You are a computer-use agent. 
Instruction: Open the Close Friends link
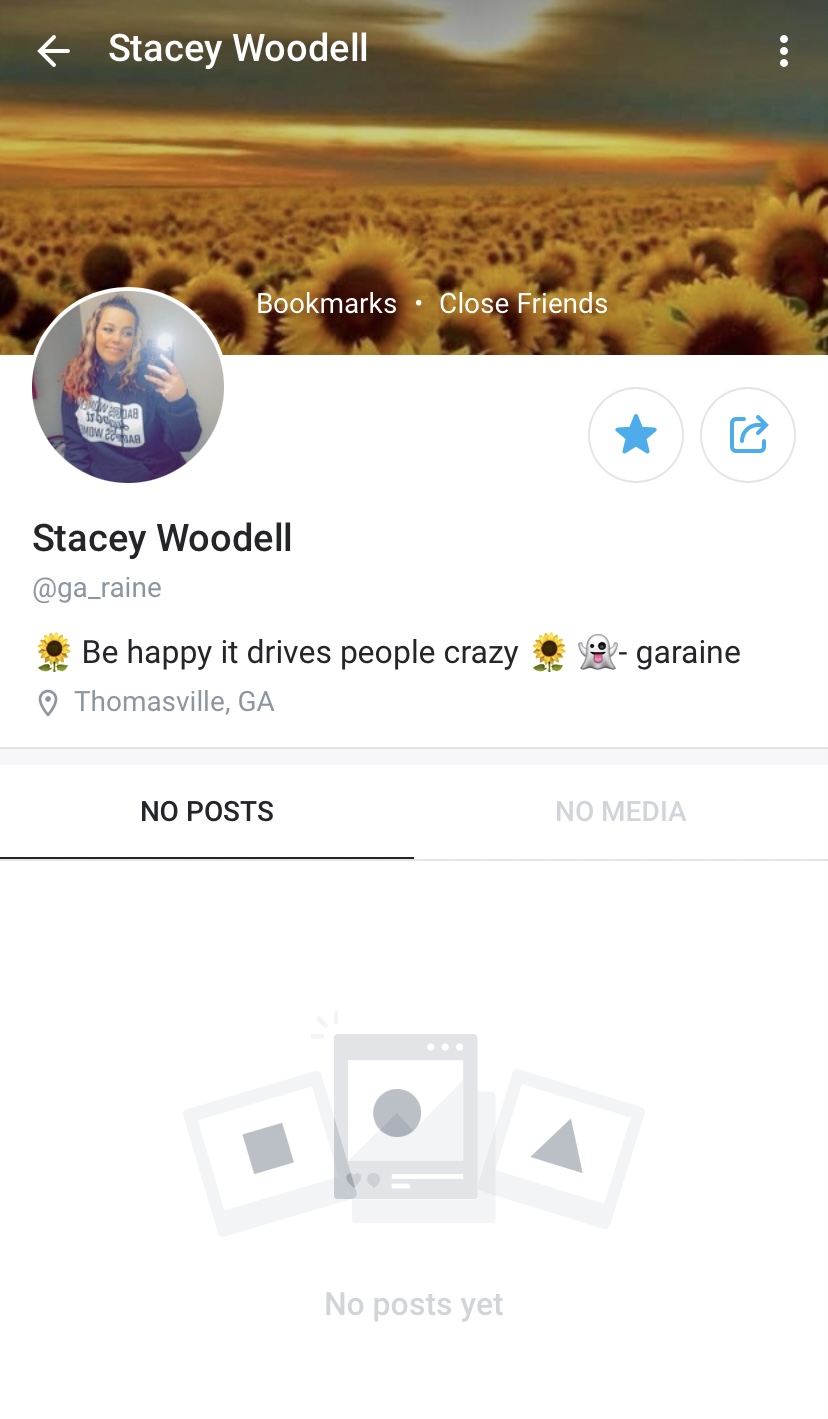pos(523,304)
